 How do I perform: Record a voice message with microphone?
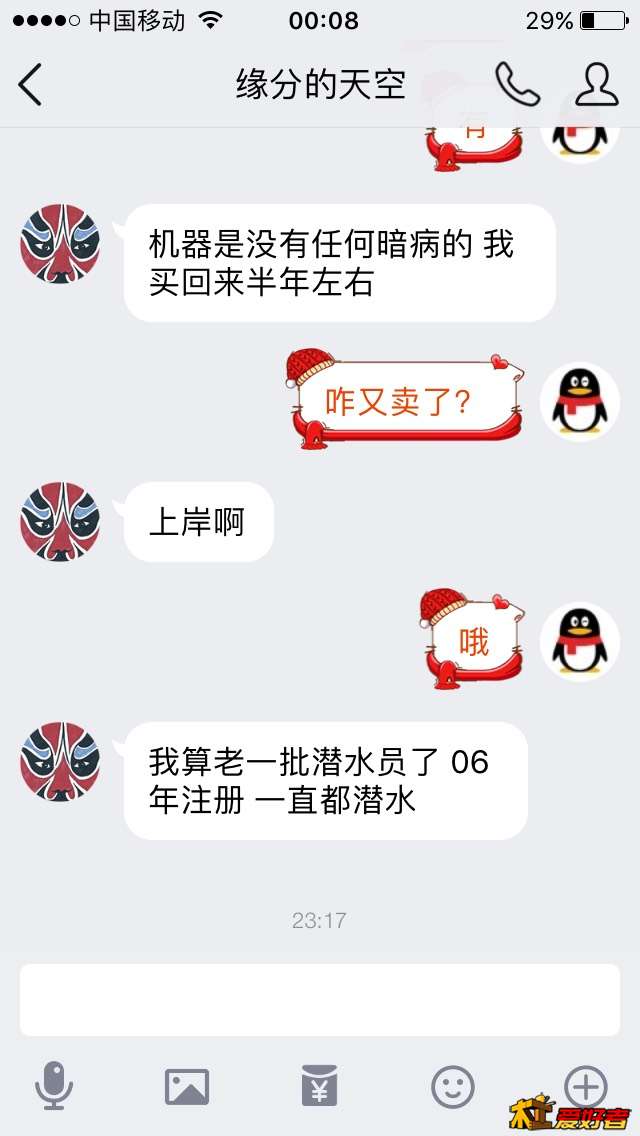point(54,1086)
